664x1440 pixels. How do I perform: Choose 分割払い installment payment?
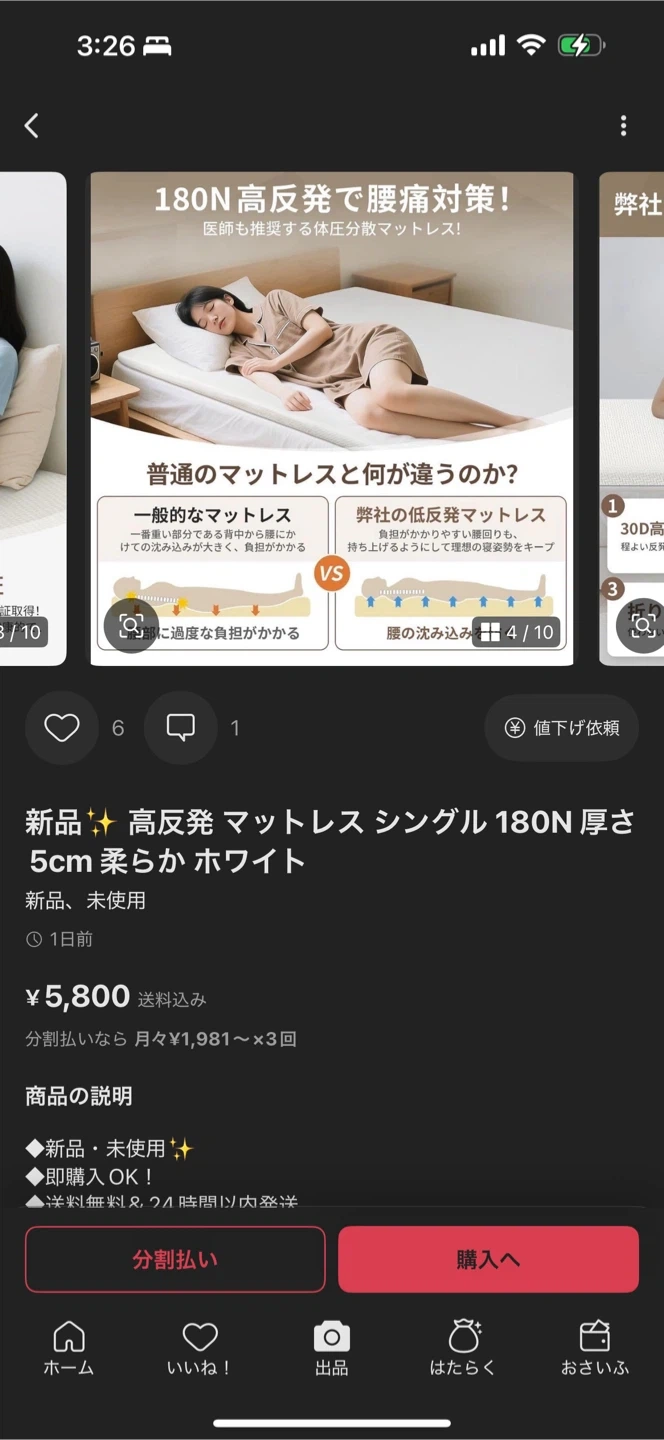point(175,1259)
